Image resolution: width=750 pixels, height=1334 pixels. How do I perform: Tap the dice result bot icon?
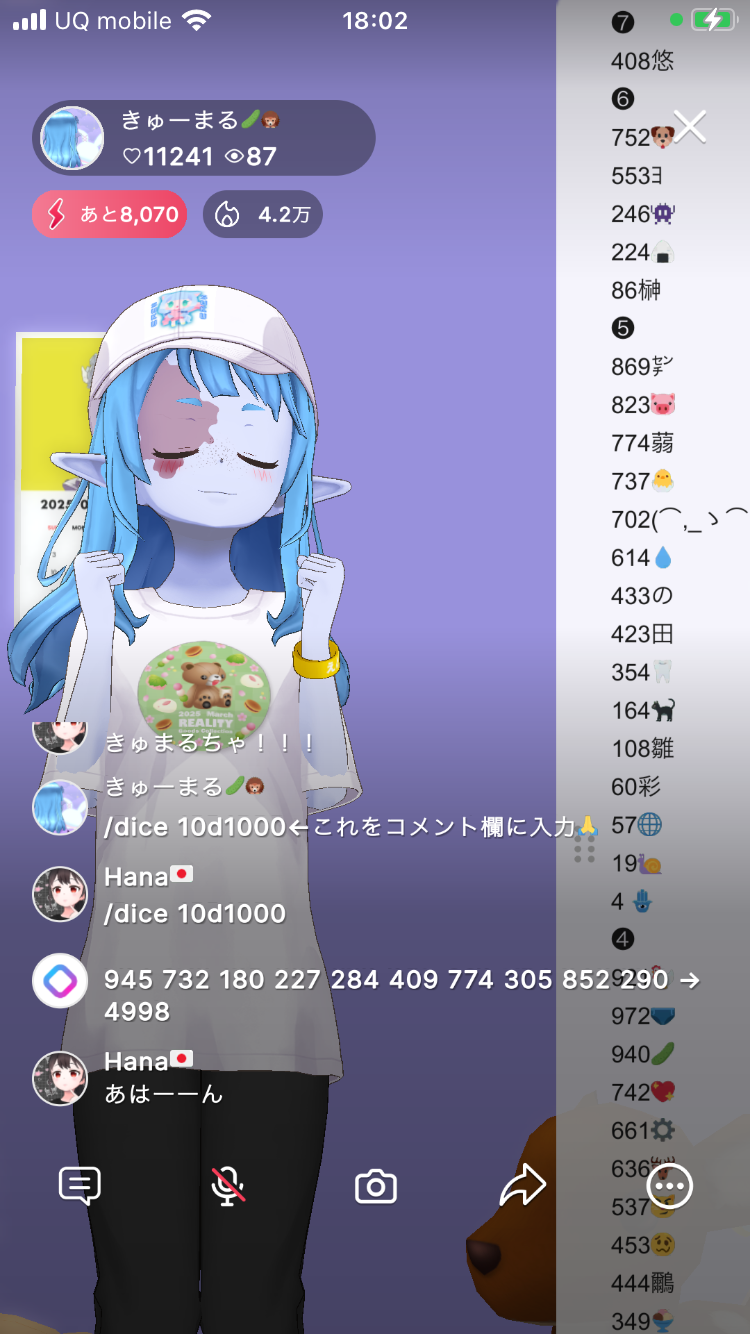tap(60, 980)
